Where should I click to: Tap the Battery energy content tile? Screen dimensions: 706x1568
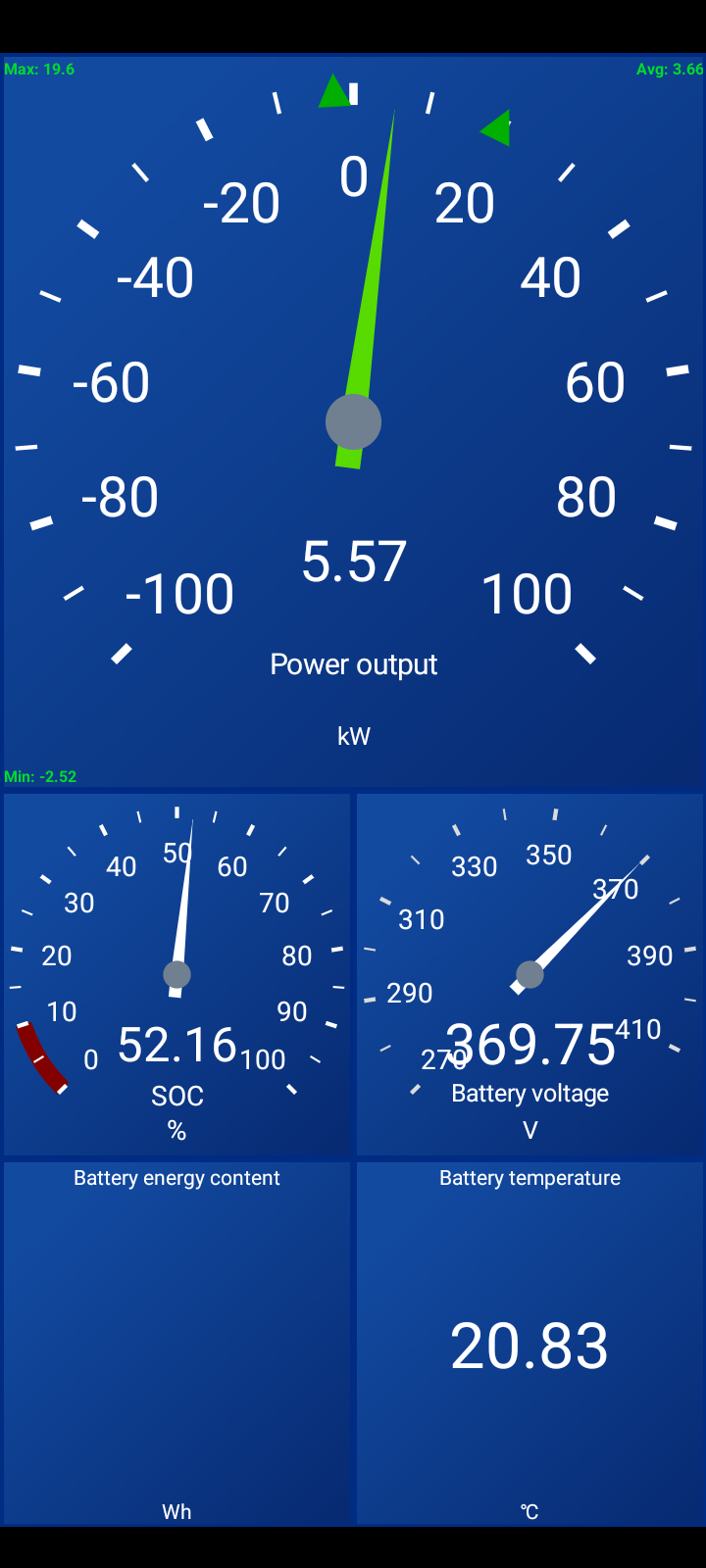coord(176,1343)
